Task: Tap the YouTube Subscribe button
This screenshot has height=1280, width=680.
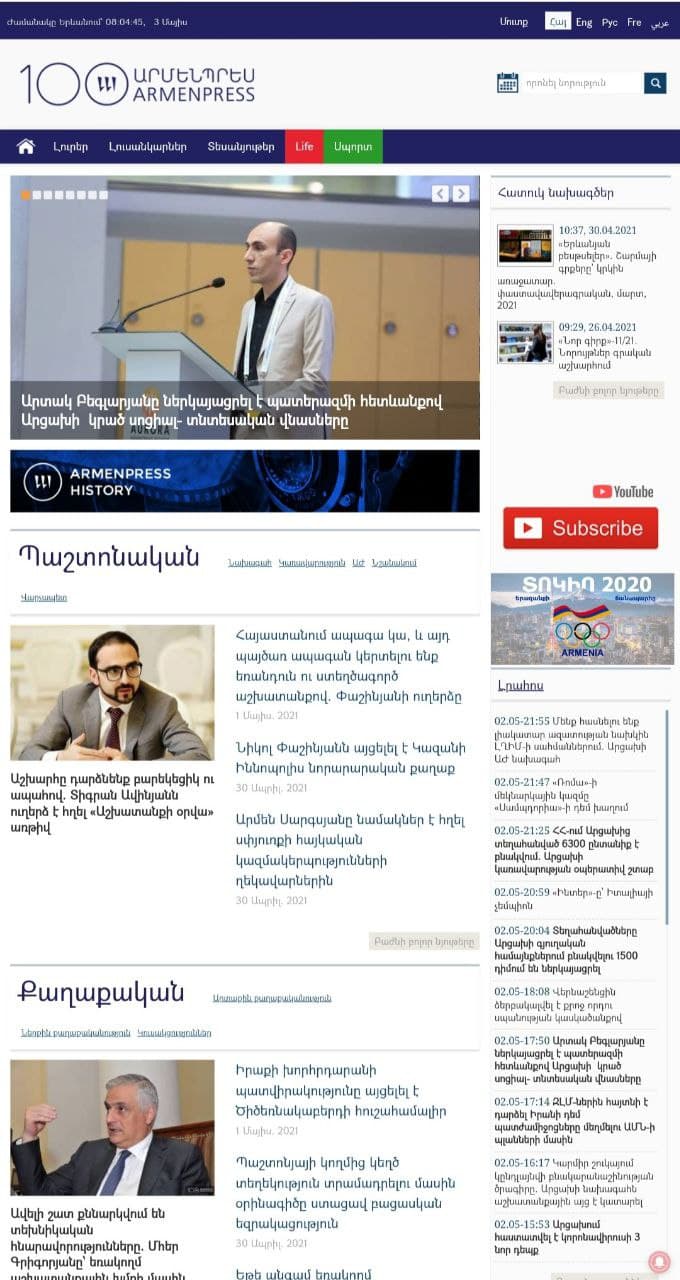Action: point(580,528)
